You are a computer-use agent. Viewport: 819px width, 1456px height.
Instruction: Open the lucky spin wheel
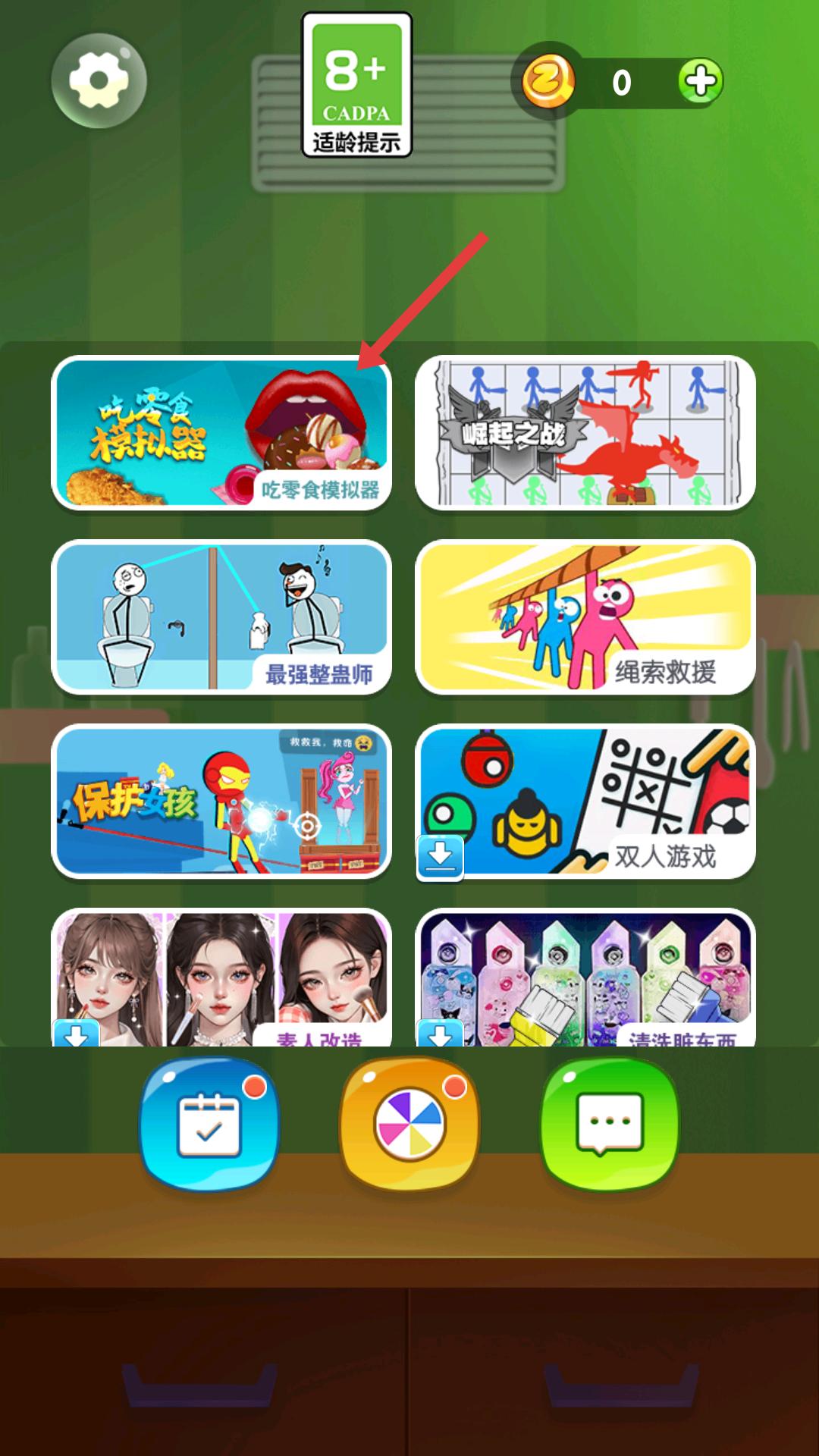pyautogui.click(x=409, y=1125)
